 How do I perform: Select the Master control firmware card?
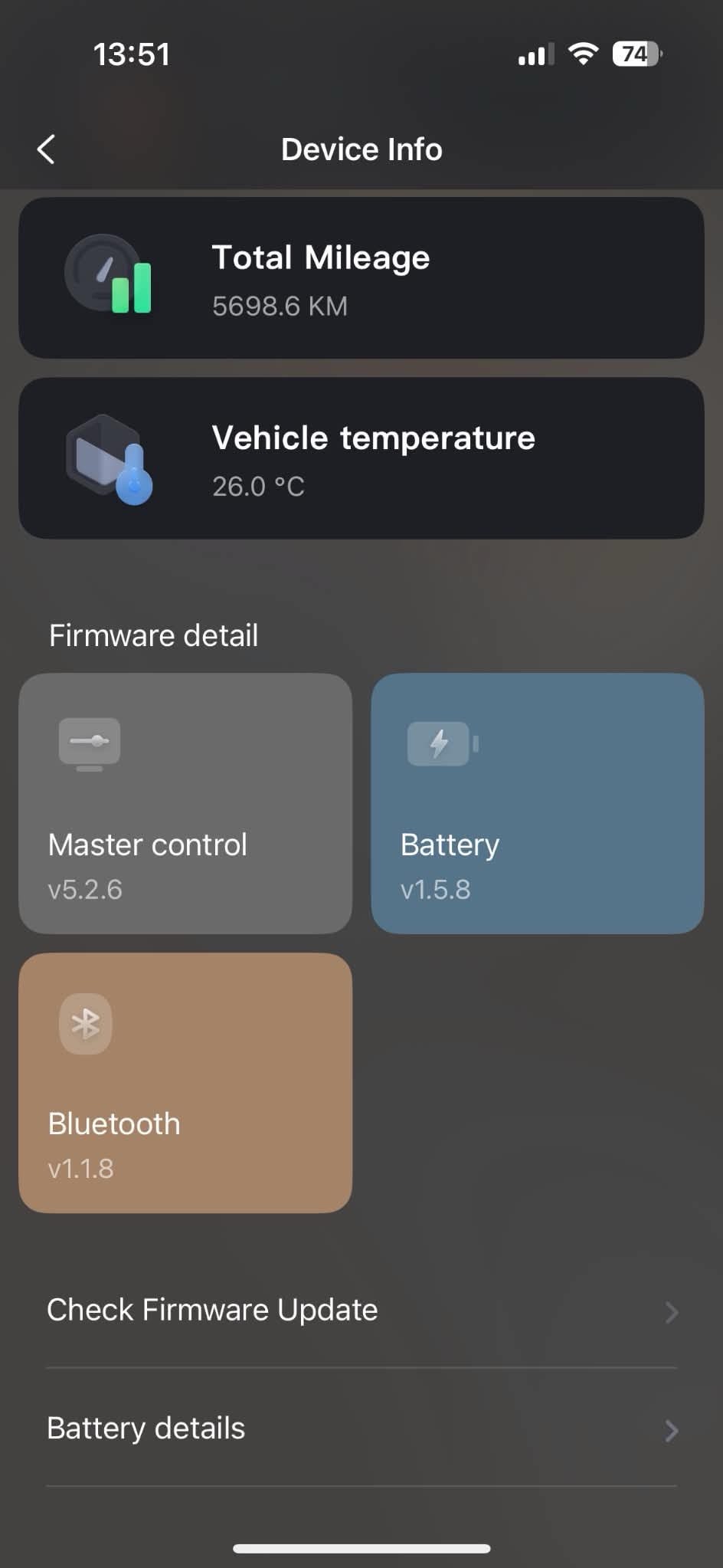[x=185, y=803]
